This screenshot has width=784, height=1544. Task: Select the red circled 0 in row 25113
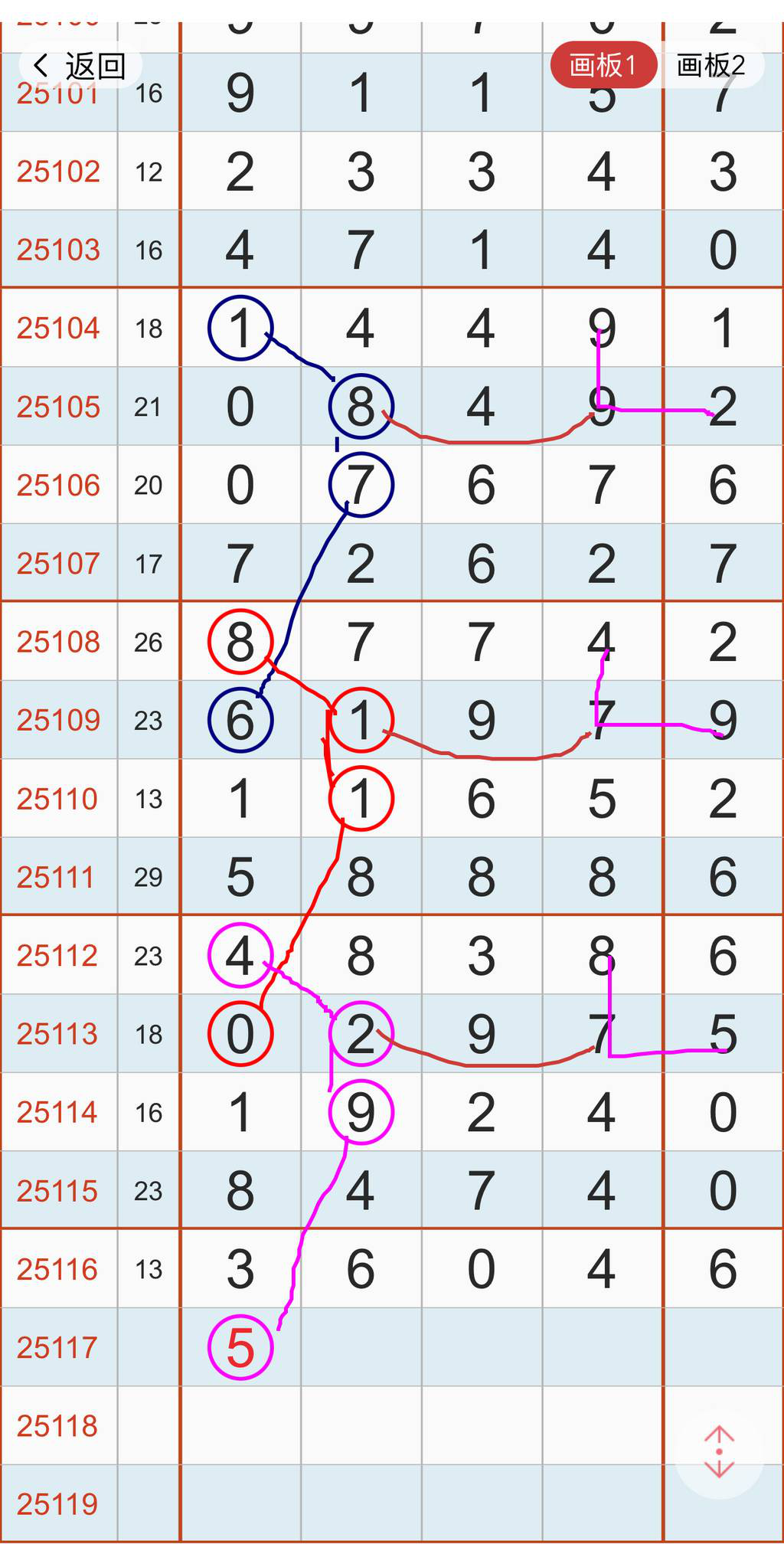point(240,1034)
